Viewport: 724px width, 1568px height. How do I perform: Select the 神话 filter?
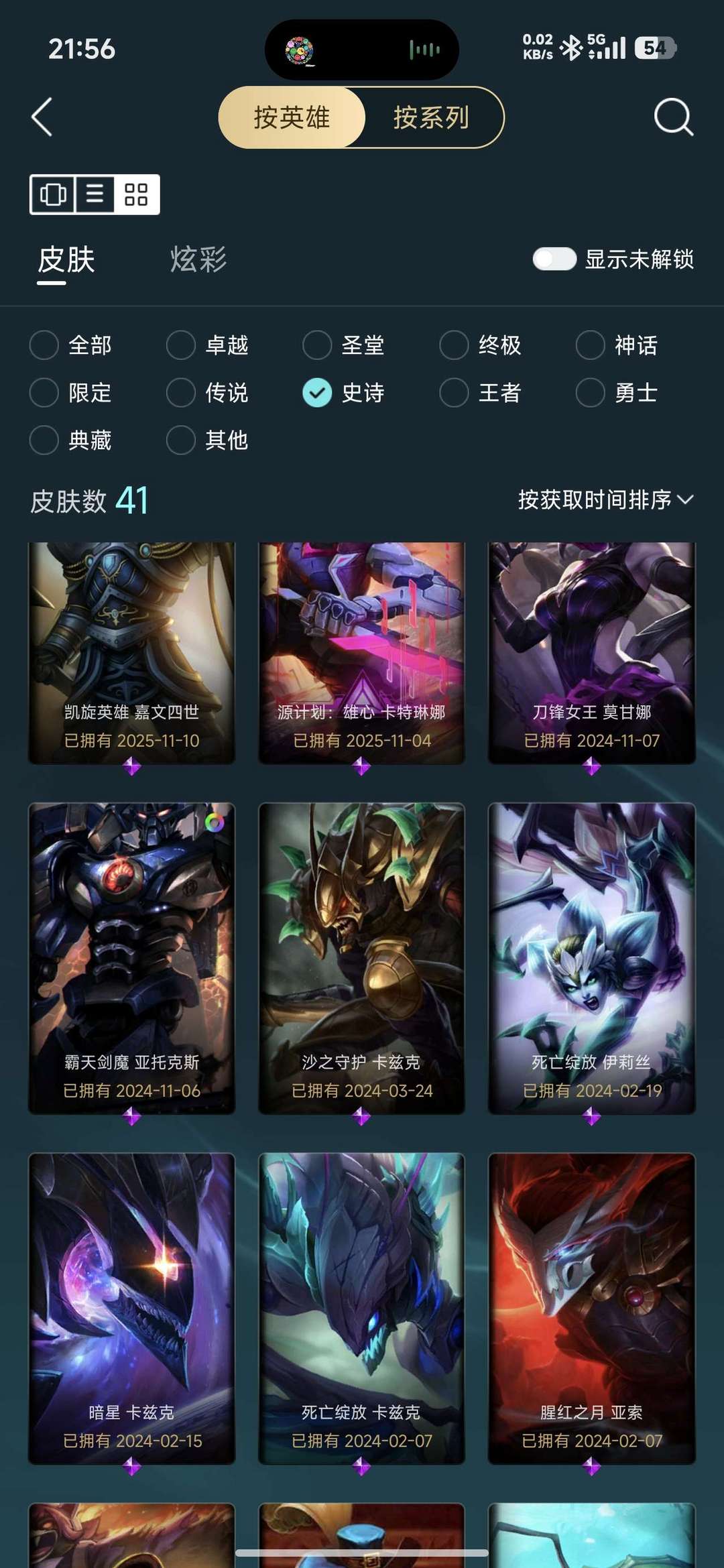617,345
